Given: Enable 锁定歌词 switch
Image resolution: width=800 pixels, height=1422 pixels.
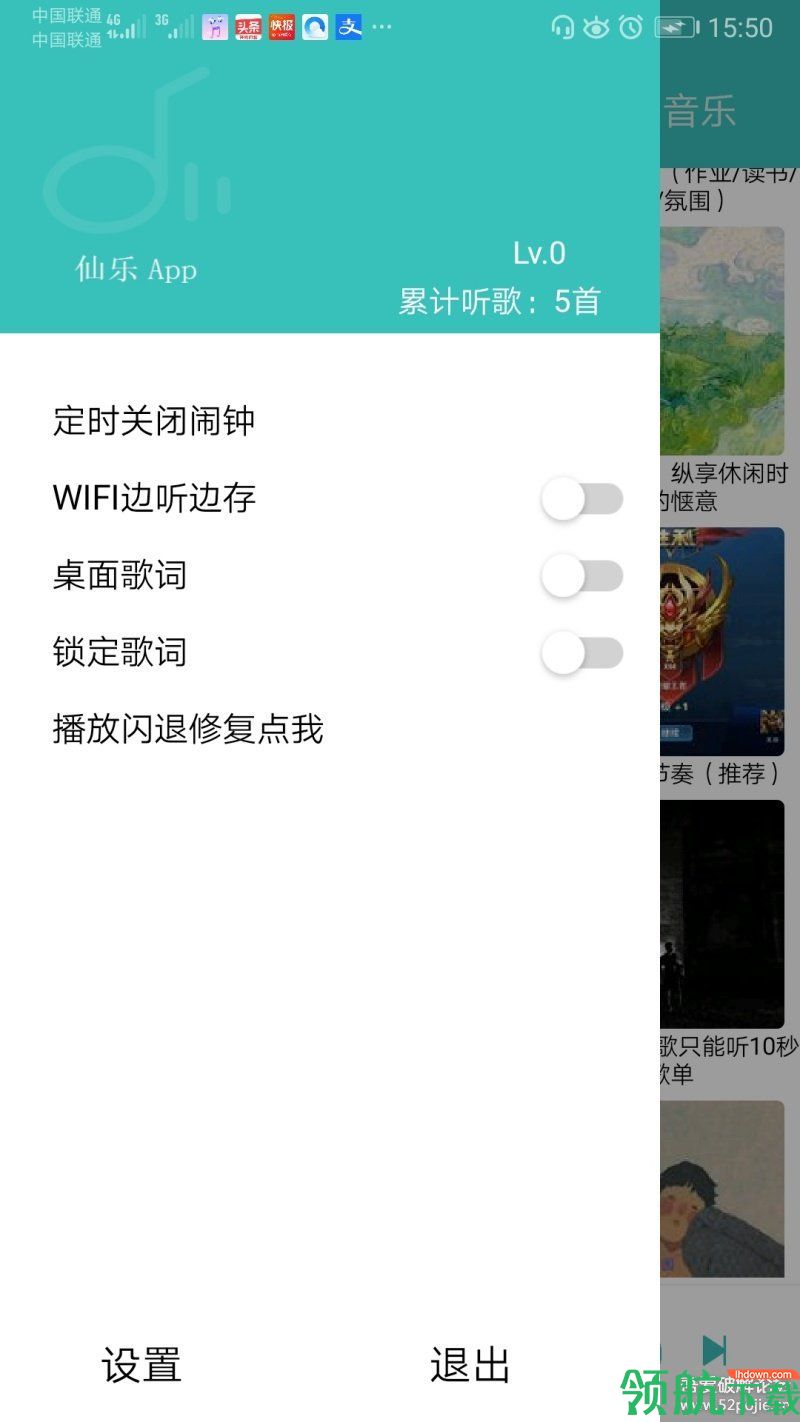Looking at the screenshot, I should pyautogui.click(x=581, y=653).
